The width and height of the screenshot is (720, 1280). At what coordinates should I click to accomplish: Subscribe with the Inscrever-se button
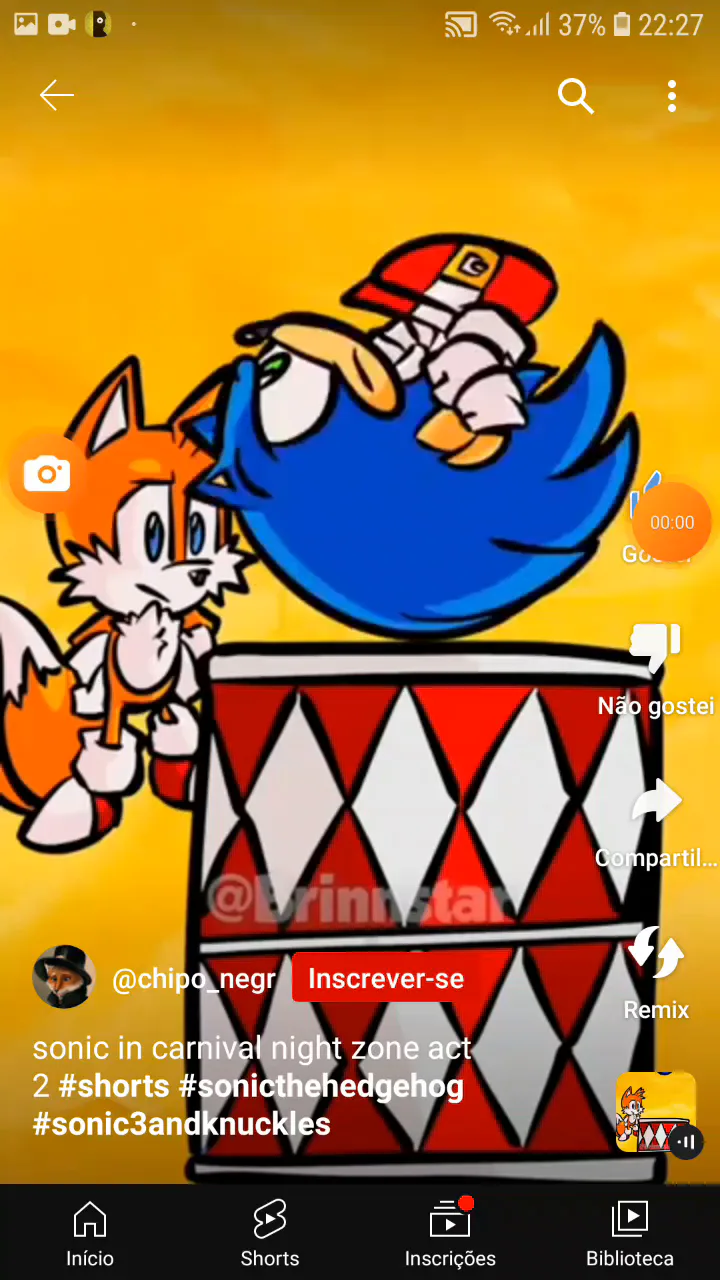pyautogui.click(x=386, y=978)
